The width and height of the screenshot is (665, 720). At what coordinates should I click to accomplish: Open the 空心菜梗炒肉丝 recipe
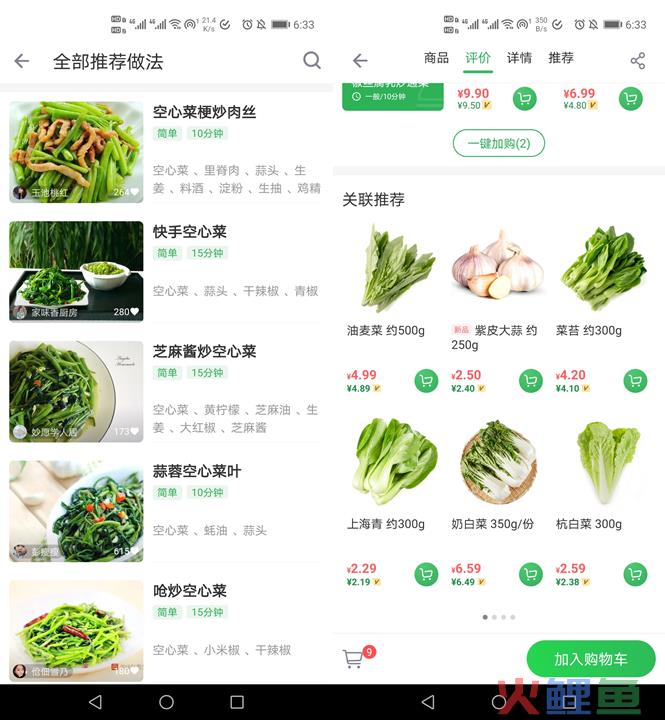(x=204, y=112)
